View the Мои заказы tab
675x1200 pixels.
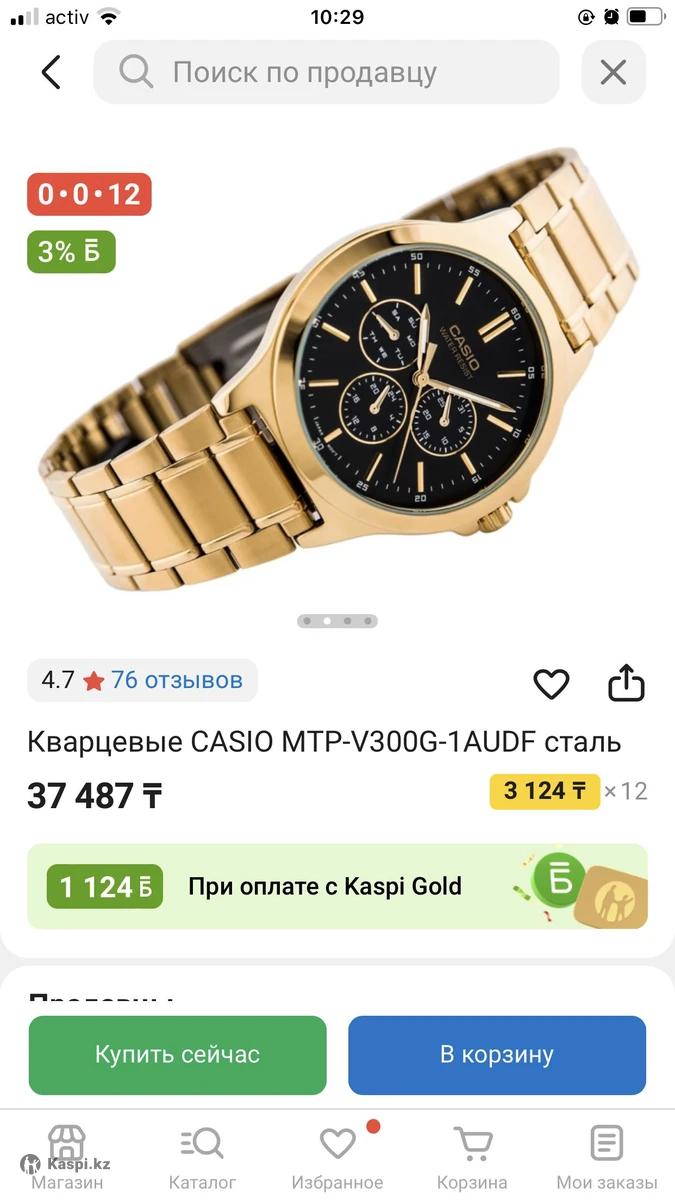(607, 1157)
